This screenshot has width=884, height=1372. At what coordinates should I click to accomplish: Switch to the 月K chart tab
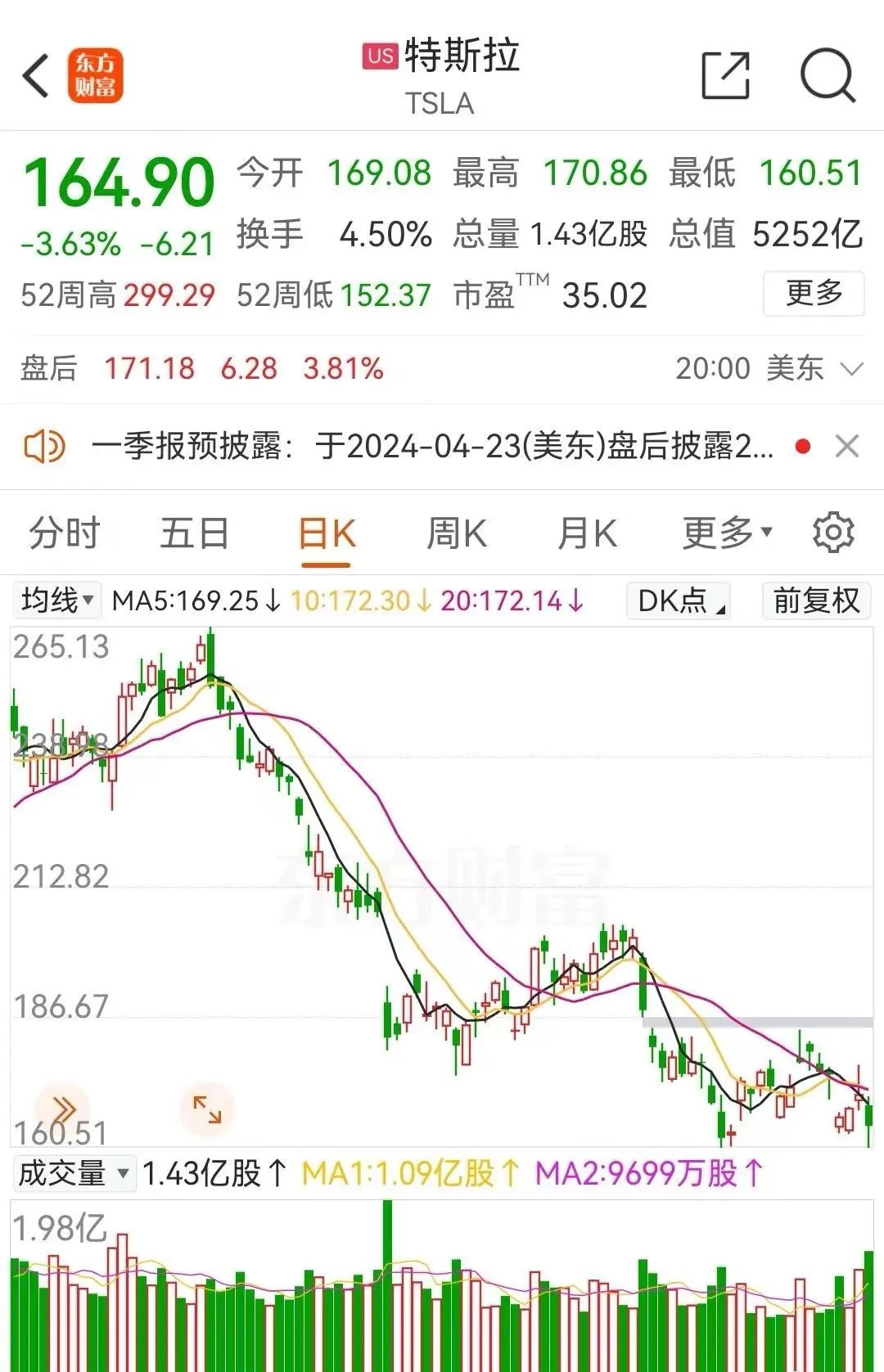point(587,533)
